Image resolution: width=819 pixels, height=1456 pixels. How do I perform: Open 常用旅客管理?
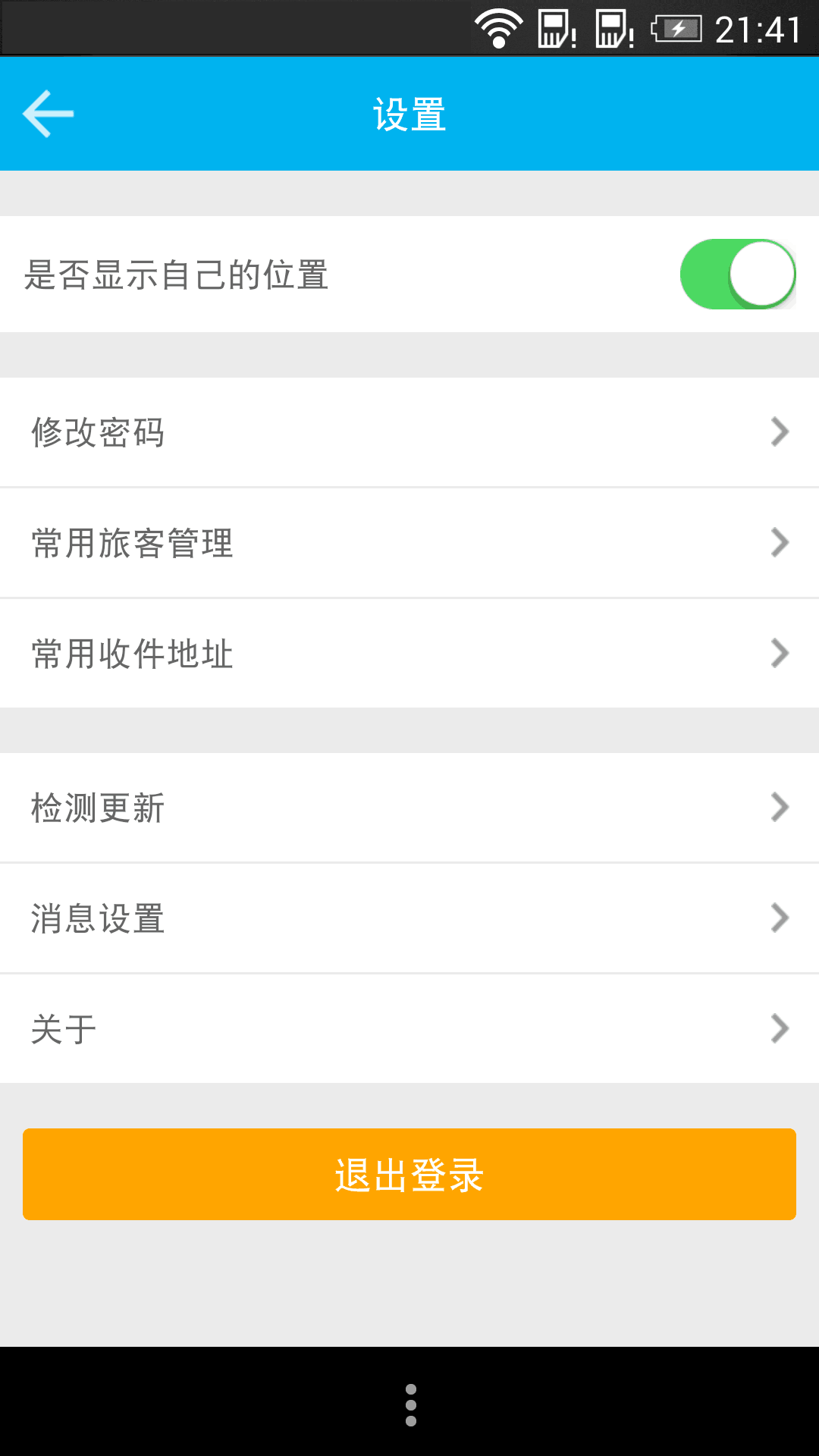point(409,543)
